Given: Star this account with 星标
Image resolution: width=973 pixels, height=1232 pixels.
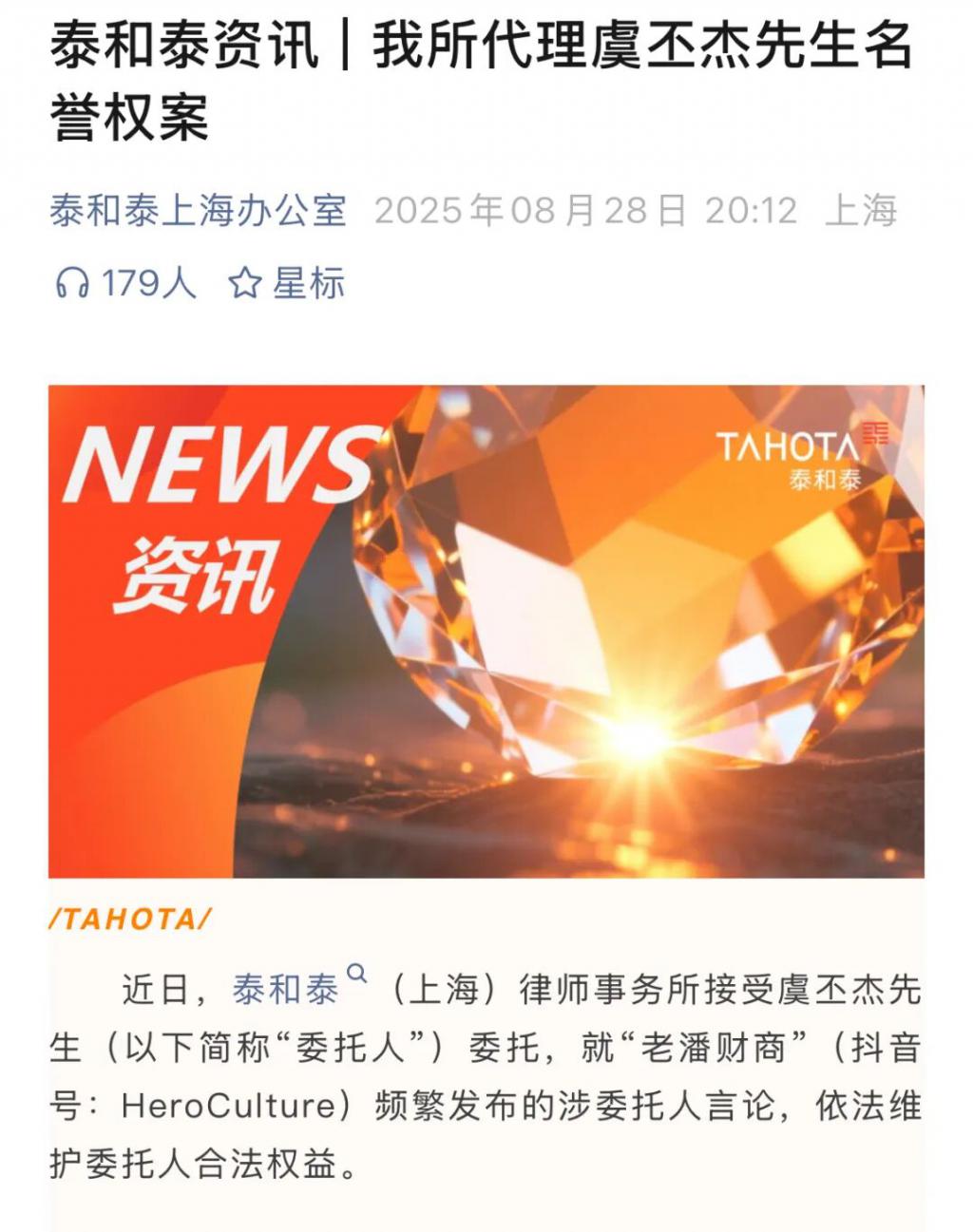Looking at the screenshot, I should click(286, 283).
